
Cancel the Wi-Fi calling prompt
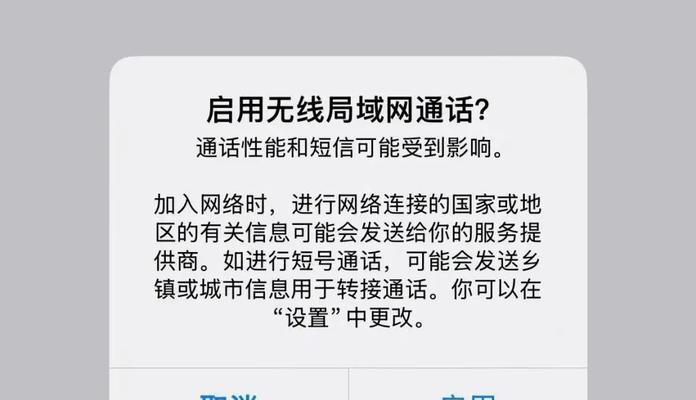point(229,390)
